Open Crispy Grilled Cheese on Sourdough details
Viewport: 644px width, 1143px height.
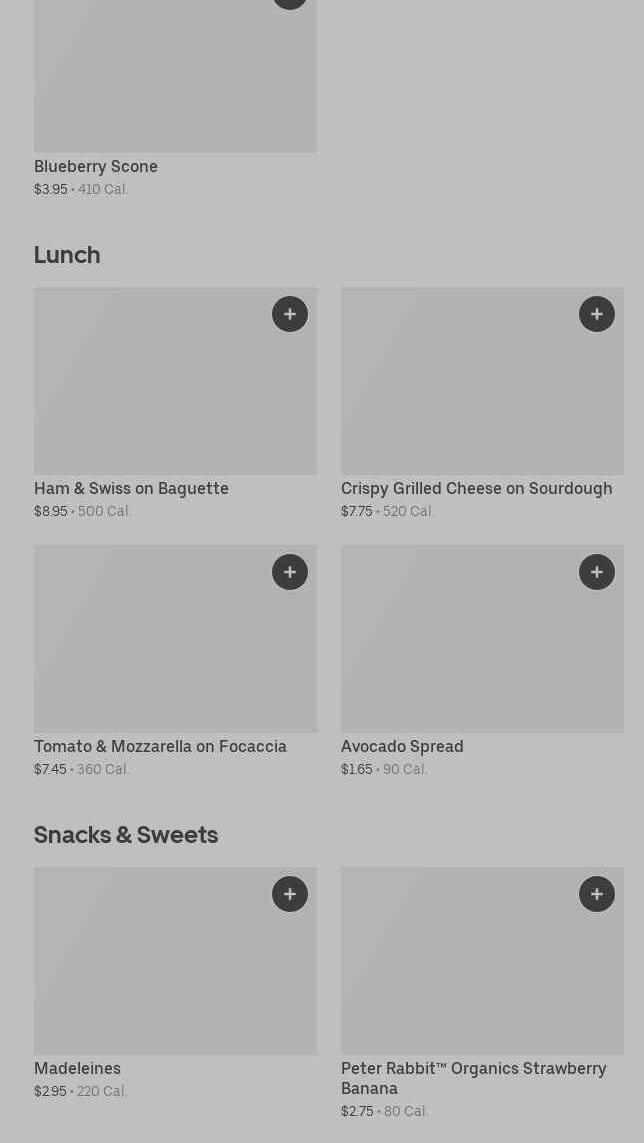[476, 488]
